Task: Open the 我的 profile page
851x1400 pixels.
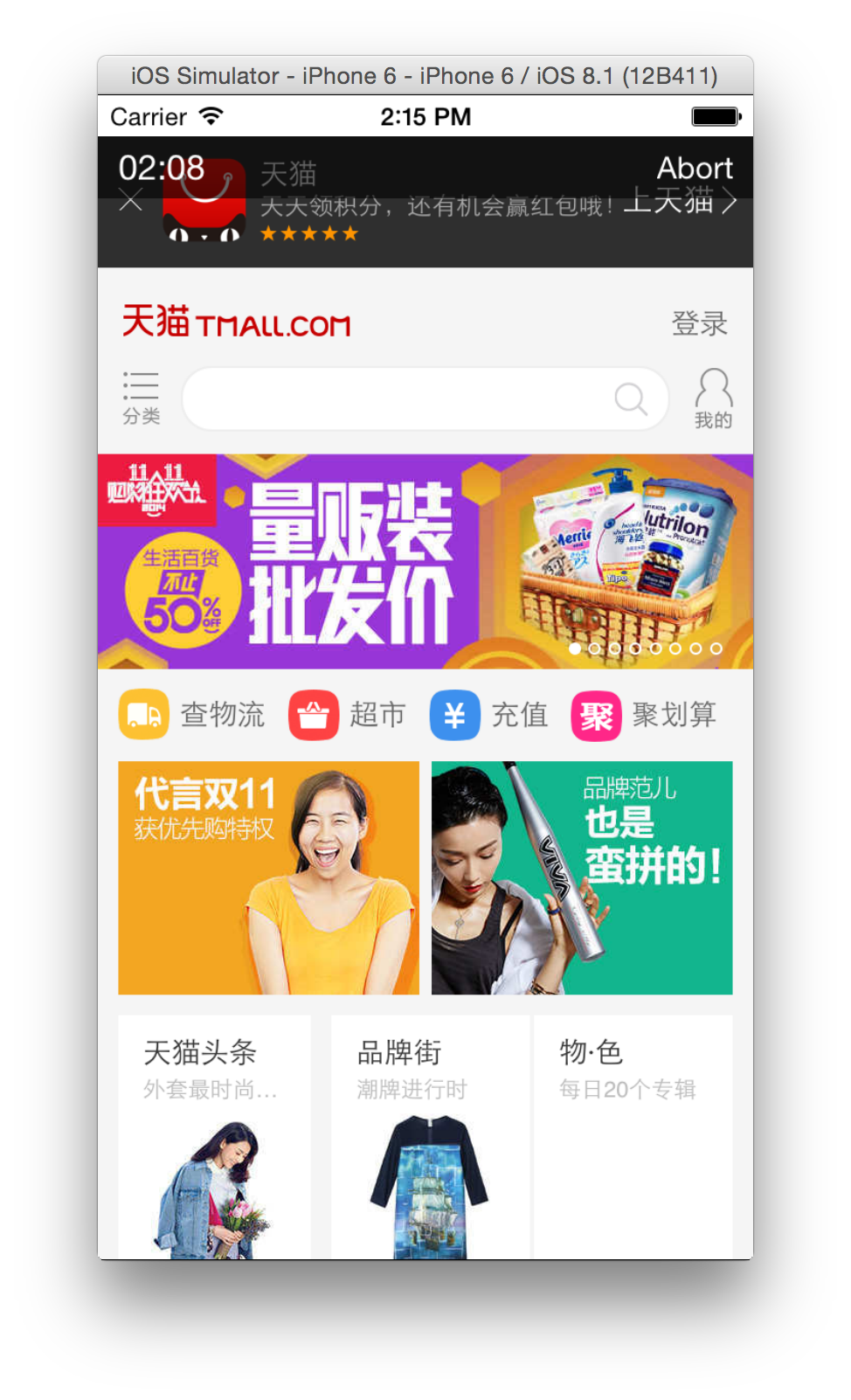Action: (x=713, y=399)
